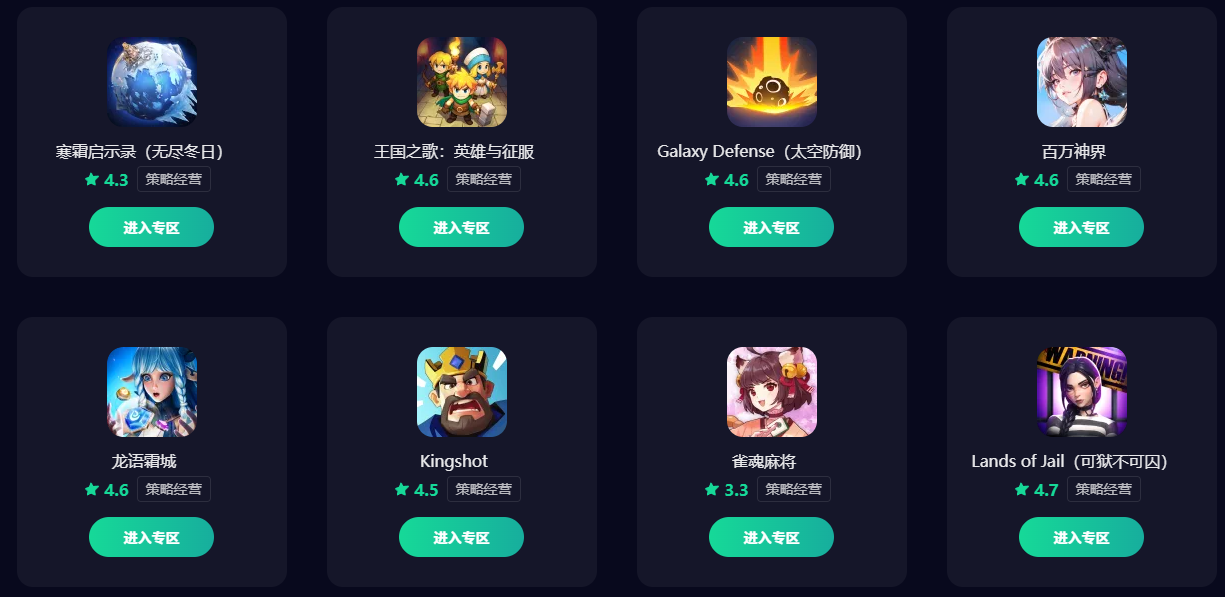Tap the 龙语霜城 game icon
This screenshot has height=597, width=1225.
[x=152, y=392]
